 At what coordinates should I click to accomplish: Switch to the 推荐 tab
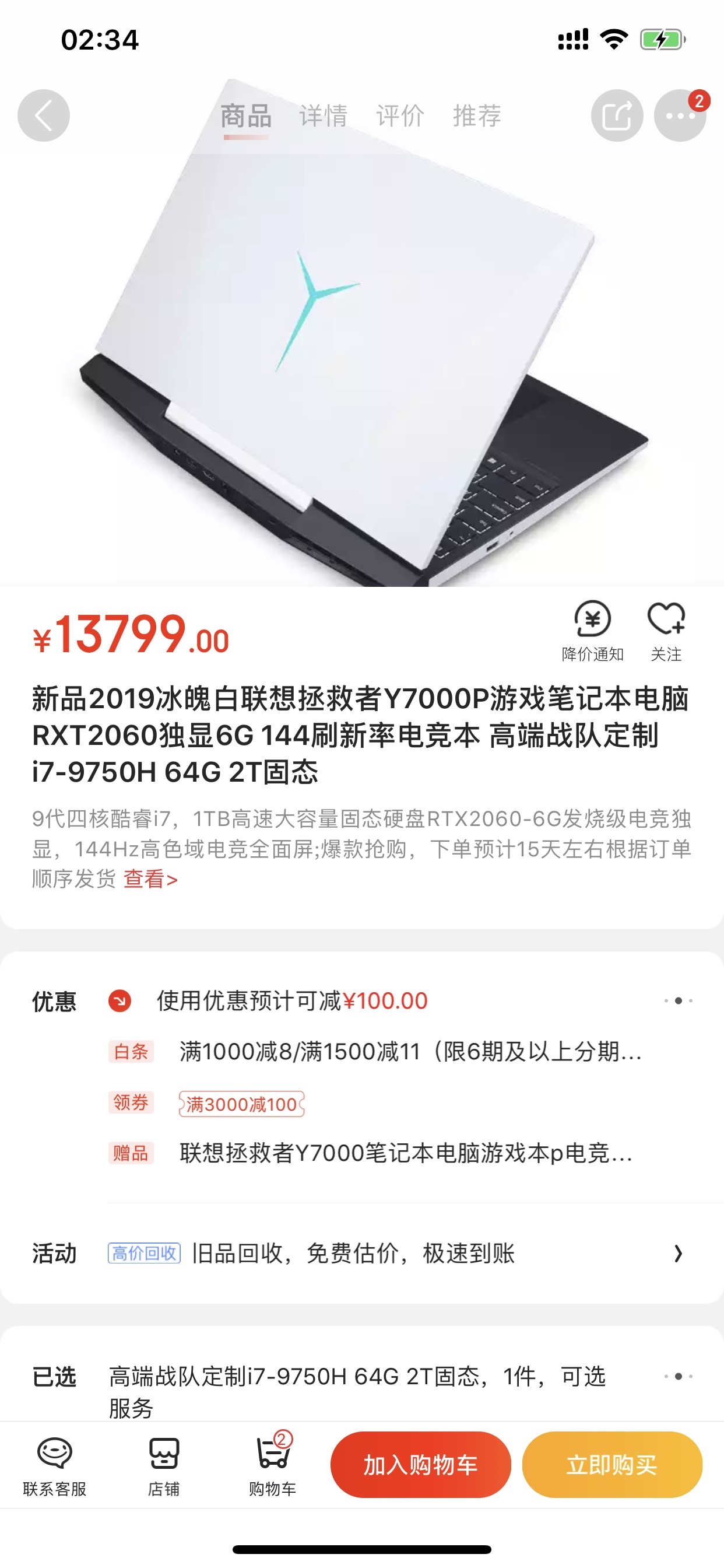pyautogui.click(x=477, y=116)
